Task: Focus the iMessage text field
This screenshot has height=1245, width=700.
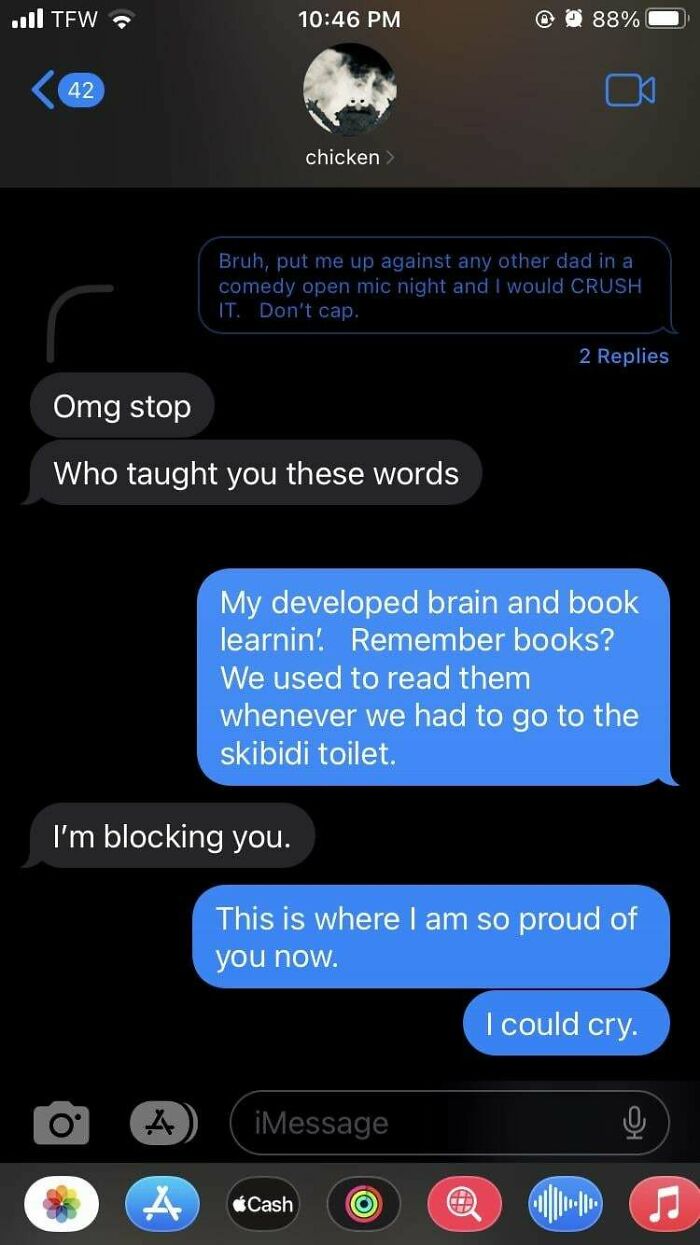Action: tap(420, 1123)
